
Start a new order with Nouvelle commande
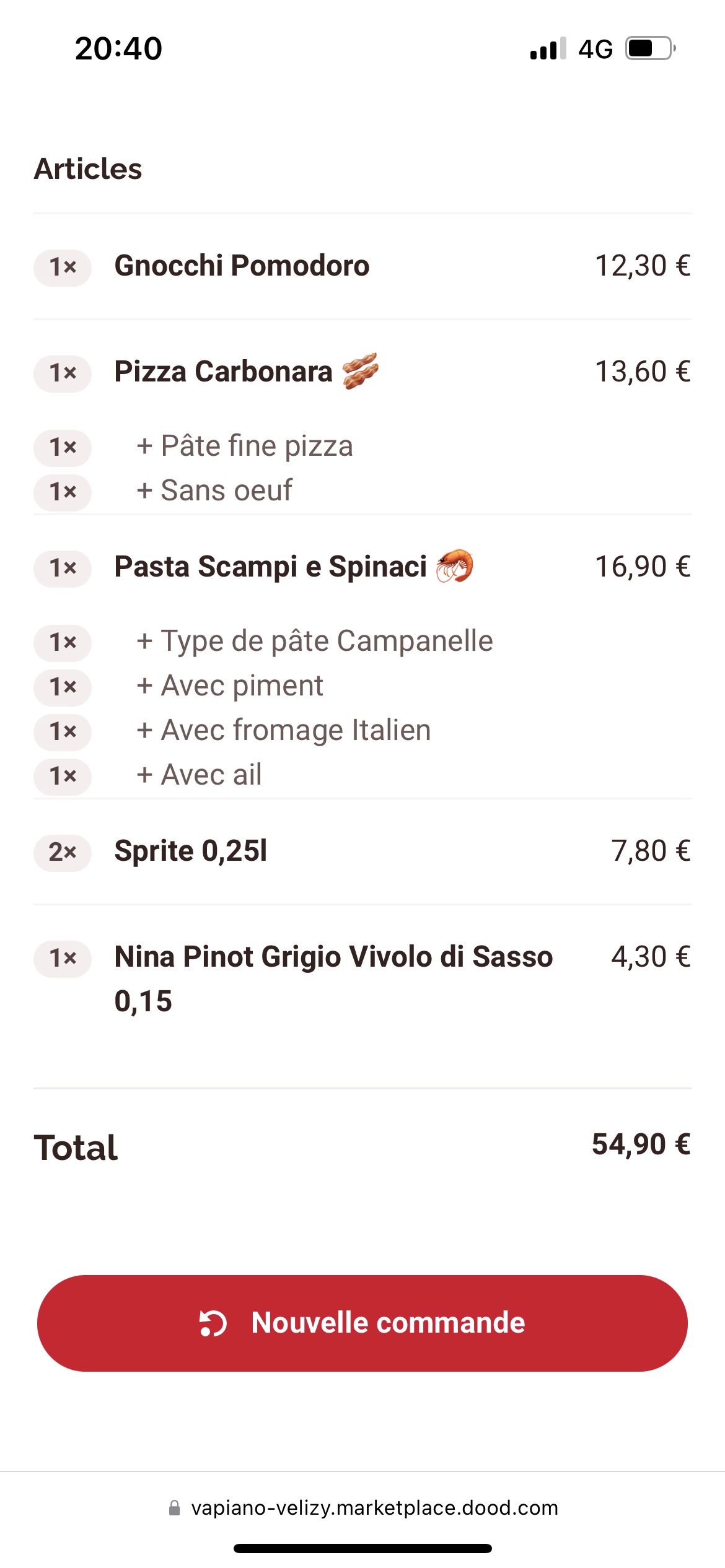pos(362,1323)
